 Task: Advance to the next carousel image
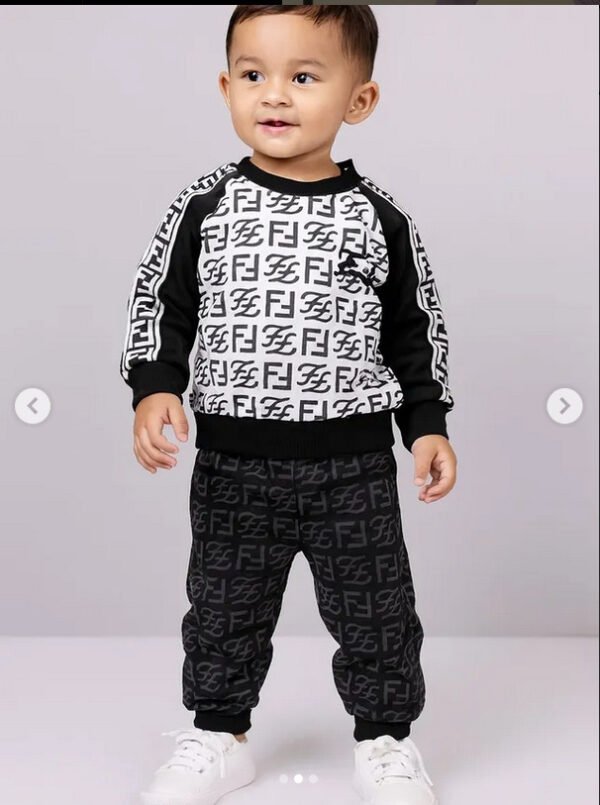(x=564, y=406)
